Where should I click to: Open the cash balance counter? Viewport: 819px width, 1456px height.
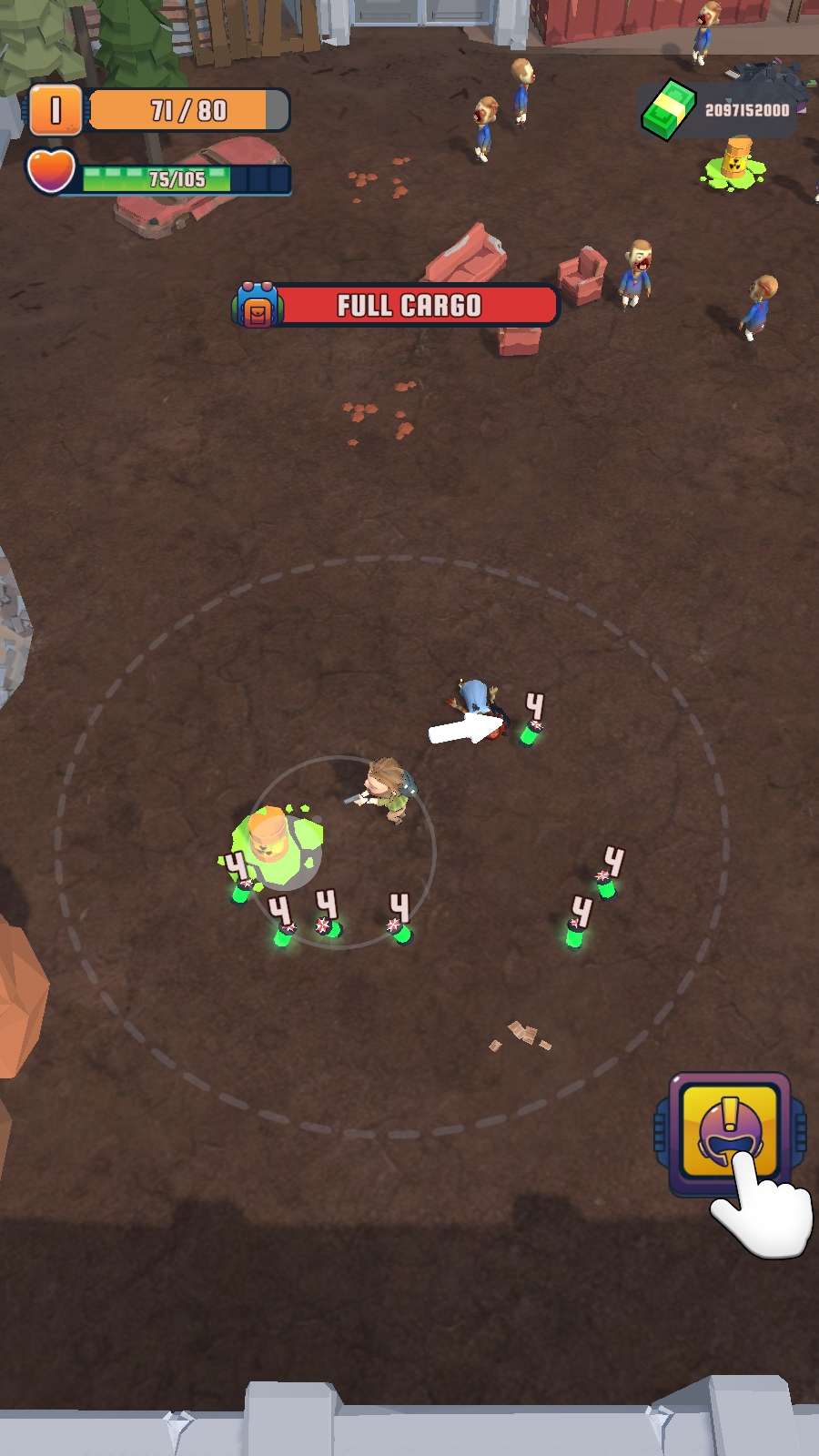(719, 110)
